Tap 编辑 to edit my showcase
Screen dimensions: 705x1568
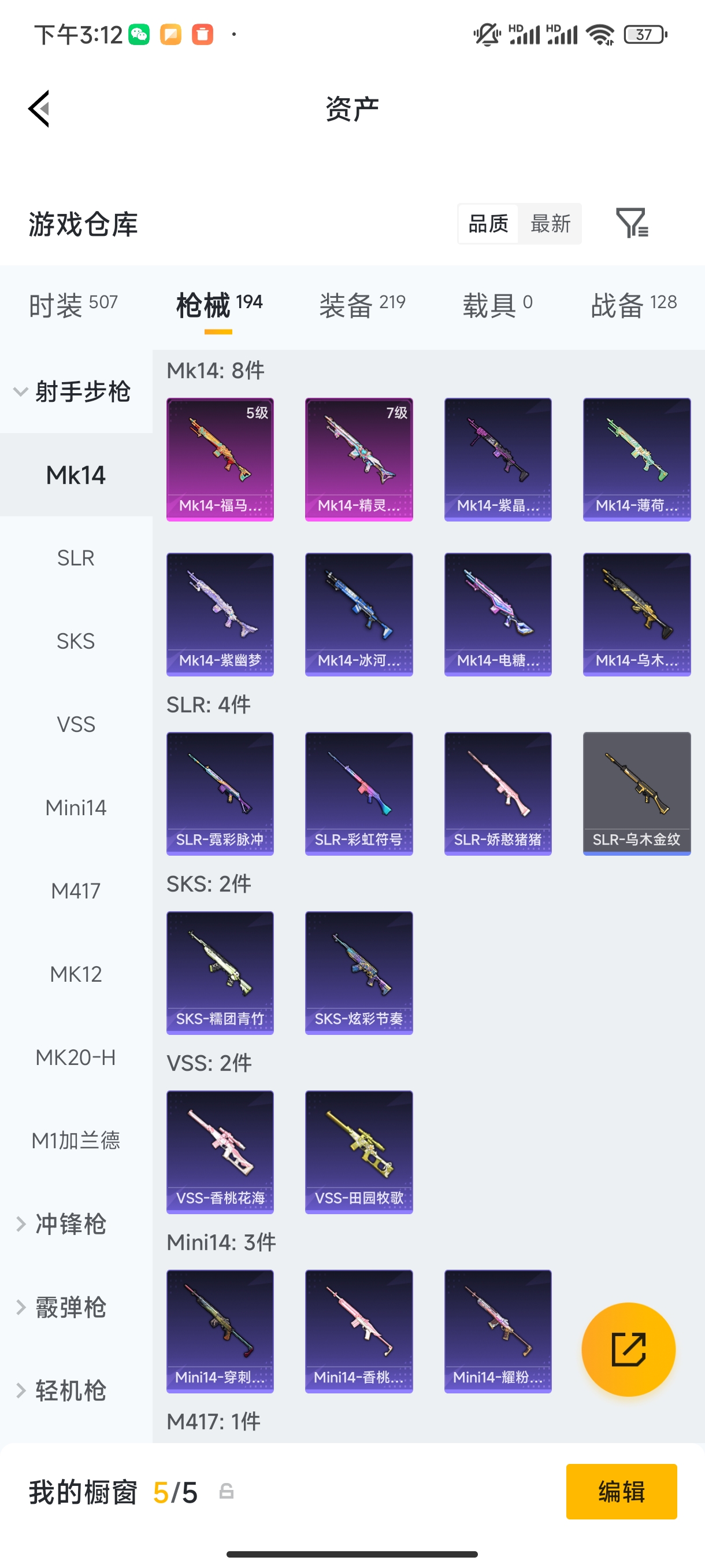[x=621, y=1491]
